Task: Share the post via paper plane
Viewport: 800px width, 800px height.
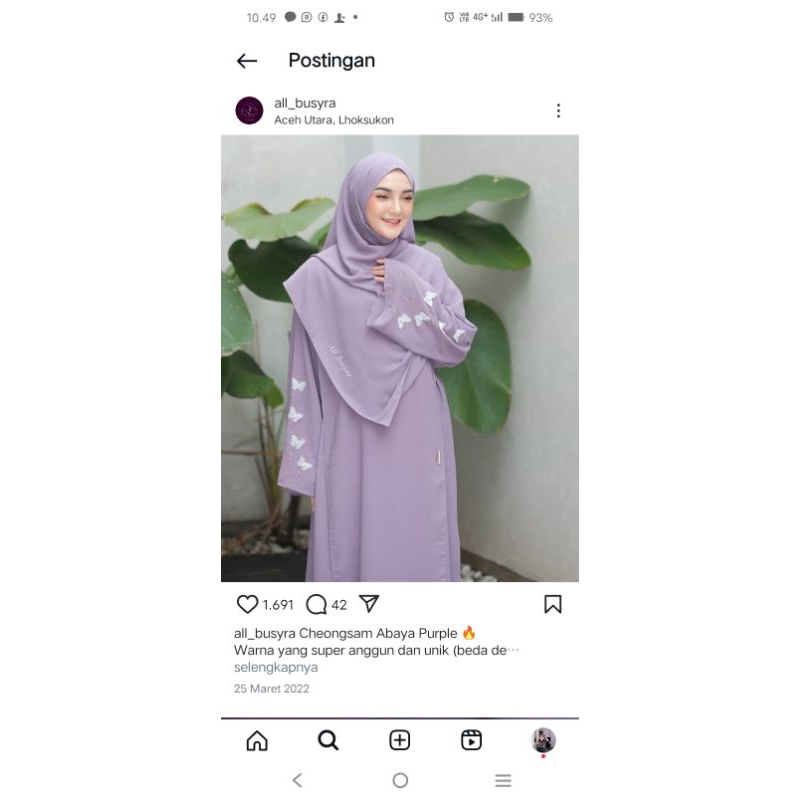Action: coord(369,604)
